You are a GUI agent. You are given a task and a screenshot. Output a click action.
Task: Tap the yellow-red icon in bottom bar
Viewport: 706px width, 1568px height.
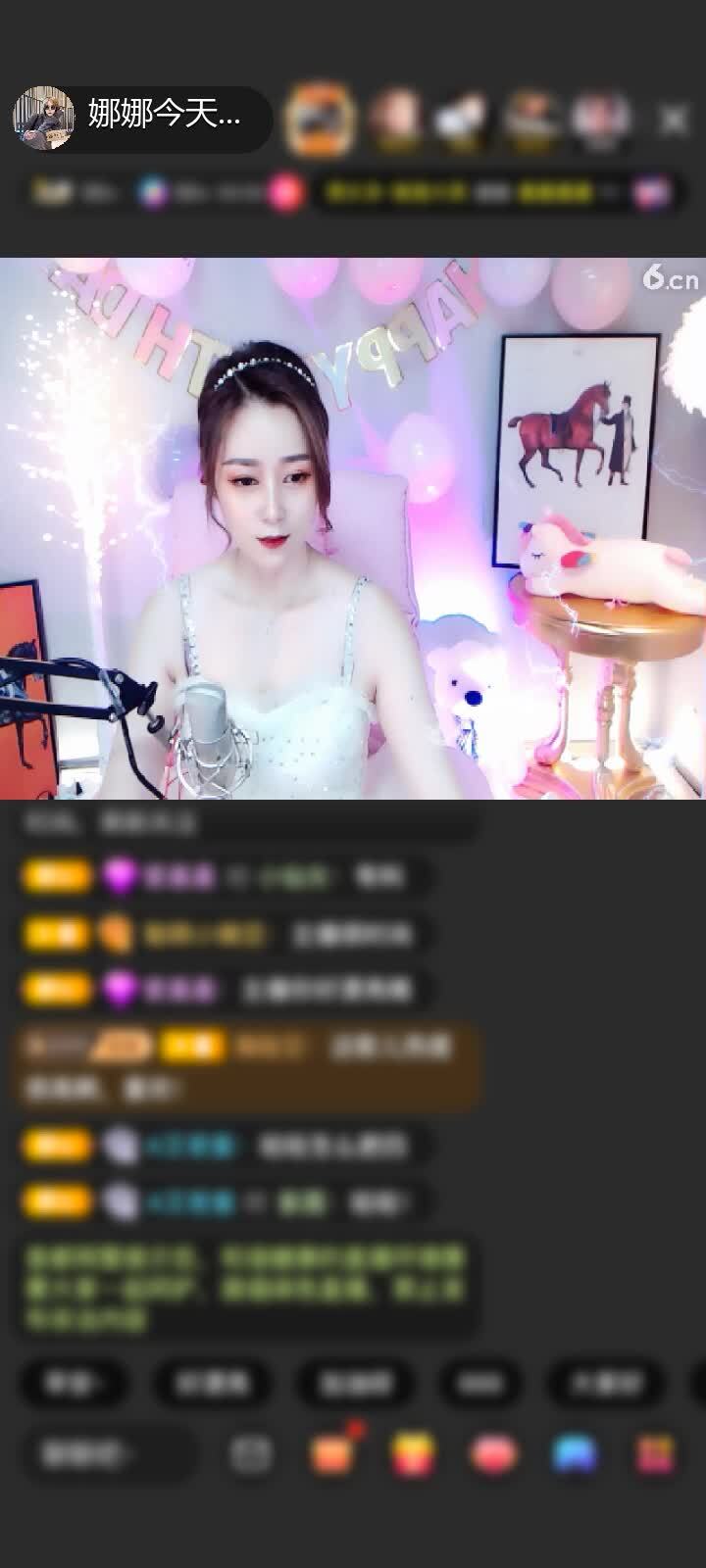[413, 1454]
